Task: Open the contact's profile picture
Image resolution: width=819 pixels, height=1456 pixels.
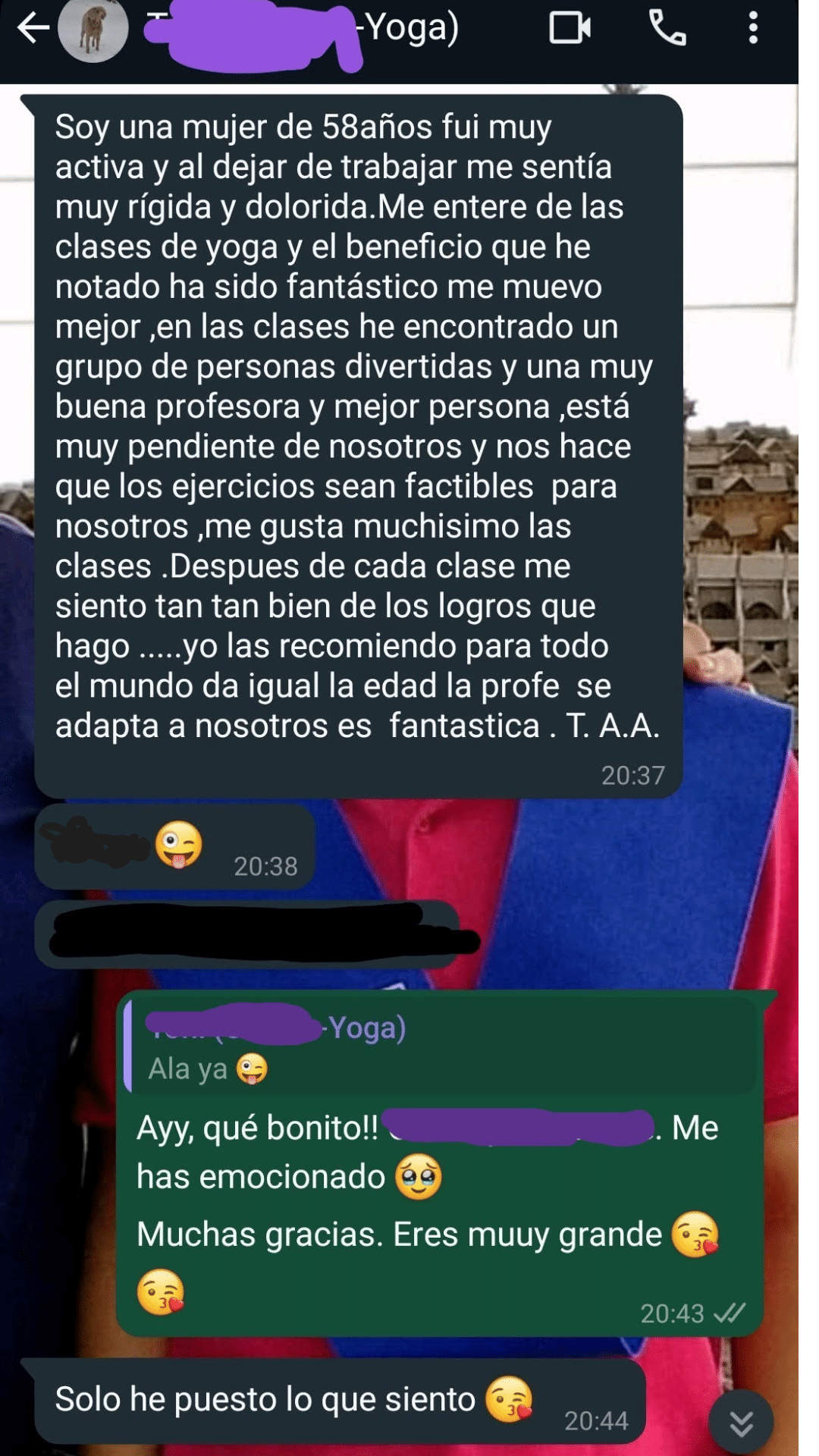Action: [93, 30]
